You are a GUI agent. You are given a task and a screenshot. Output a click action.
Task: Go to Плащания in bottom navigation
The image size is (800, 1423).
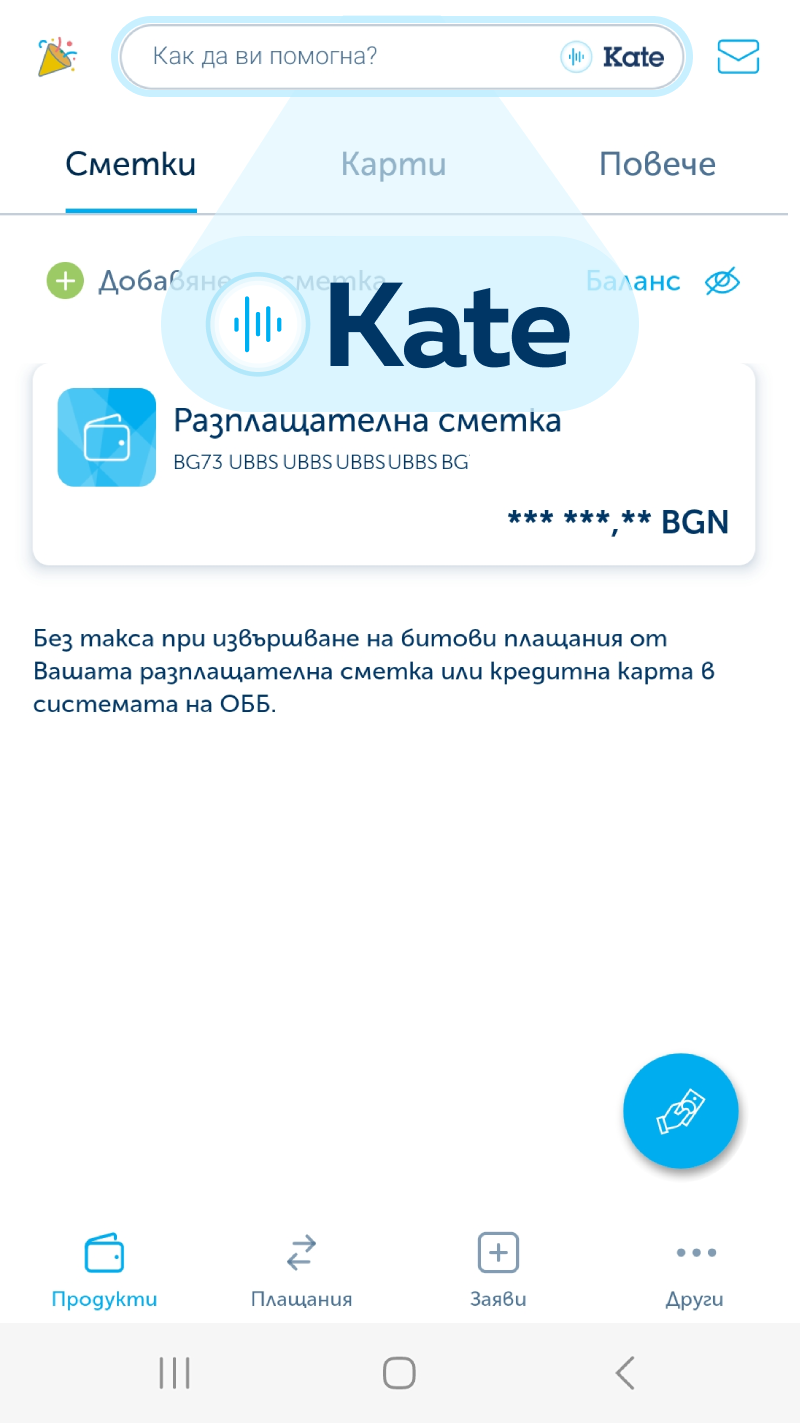[x=301, y=1270]
